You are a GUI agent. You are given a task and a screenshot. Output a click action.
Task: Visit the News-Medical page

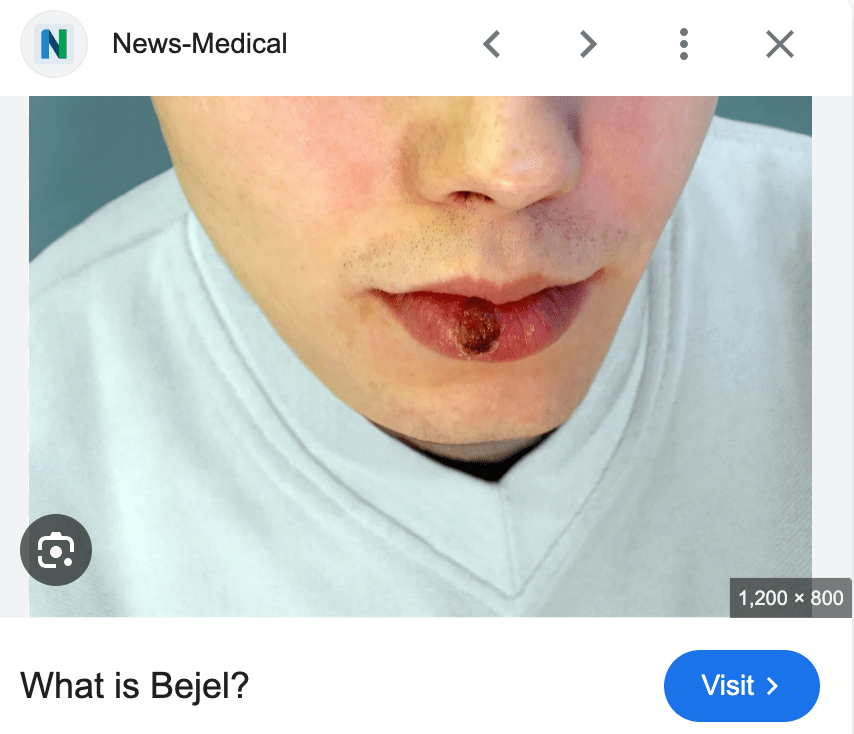[x=741, y=686]
